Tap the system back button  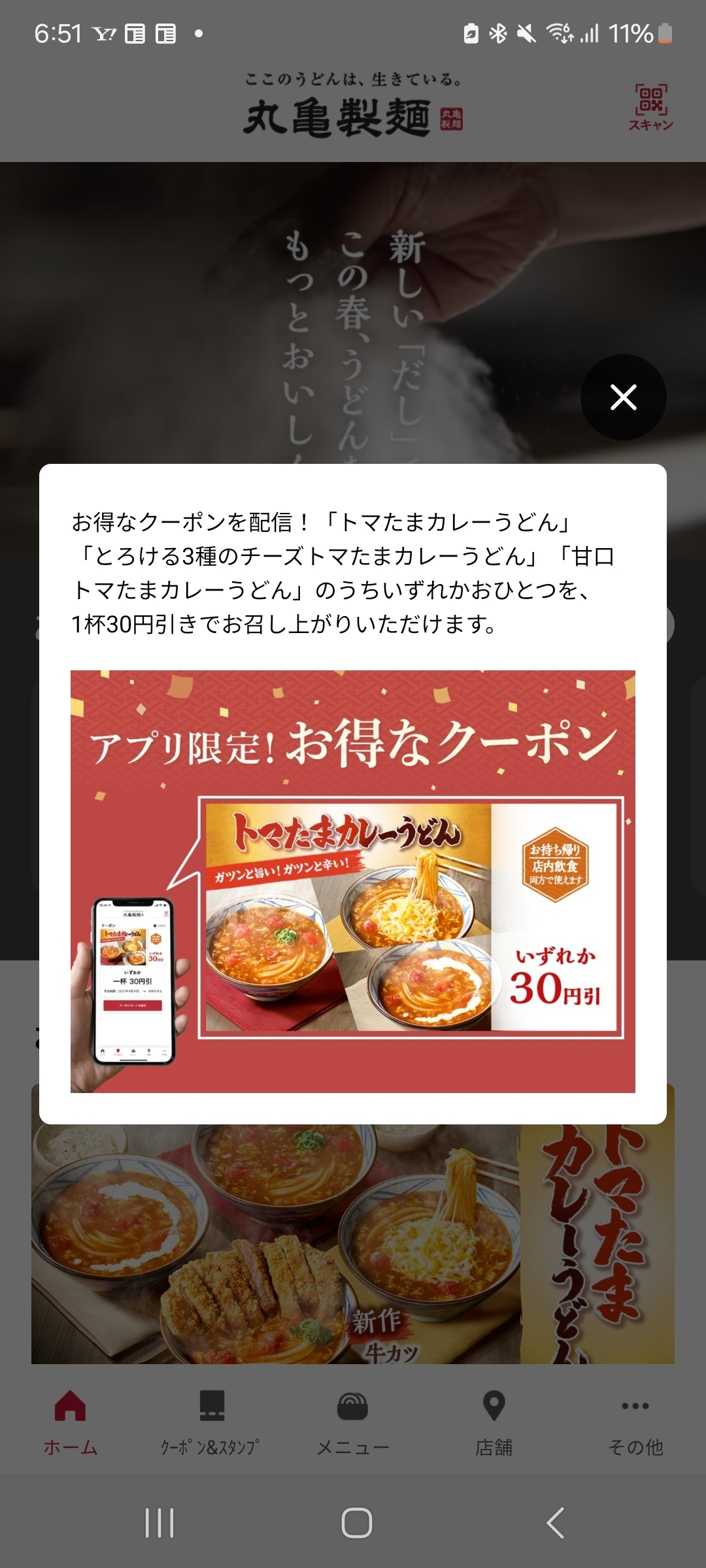coord(554,1523)
